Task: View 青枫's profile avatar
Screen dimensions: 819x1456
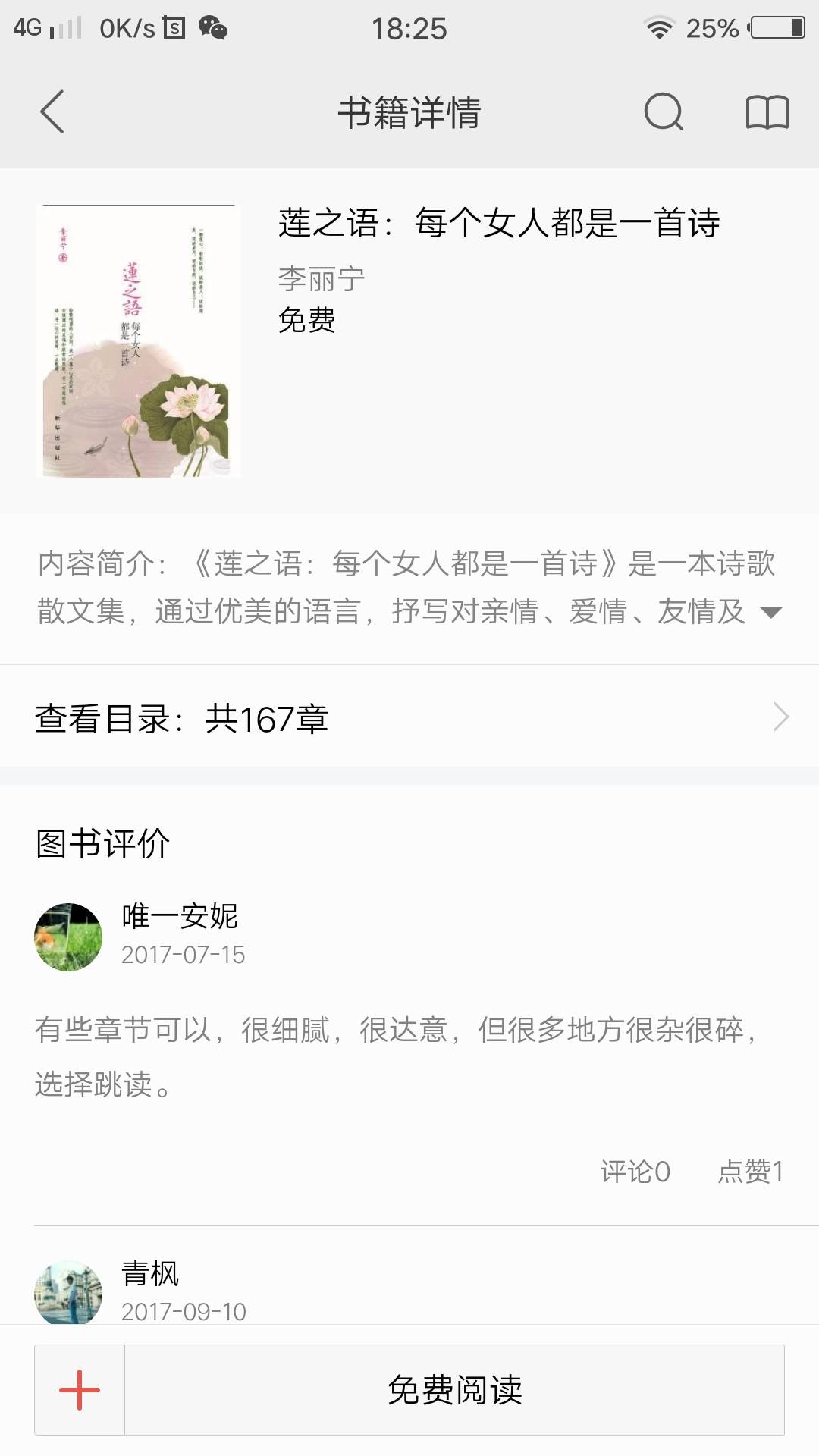Action: pyautogui.click(x=68, y=1292)
